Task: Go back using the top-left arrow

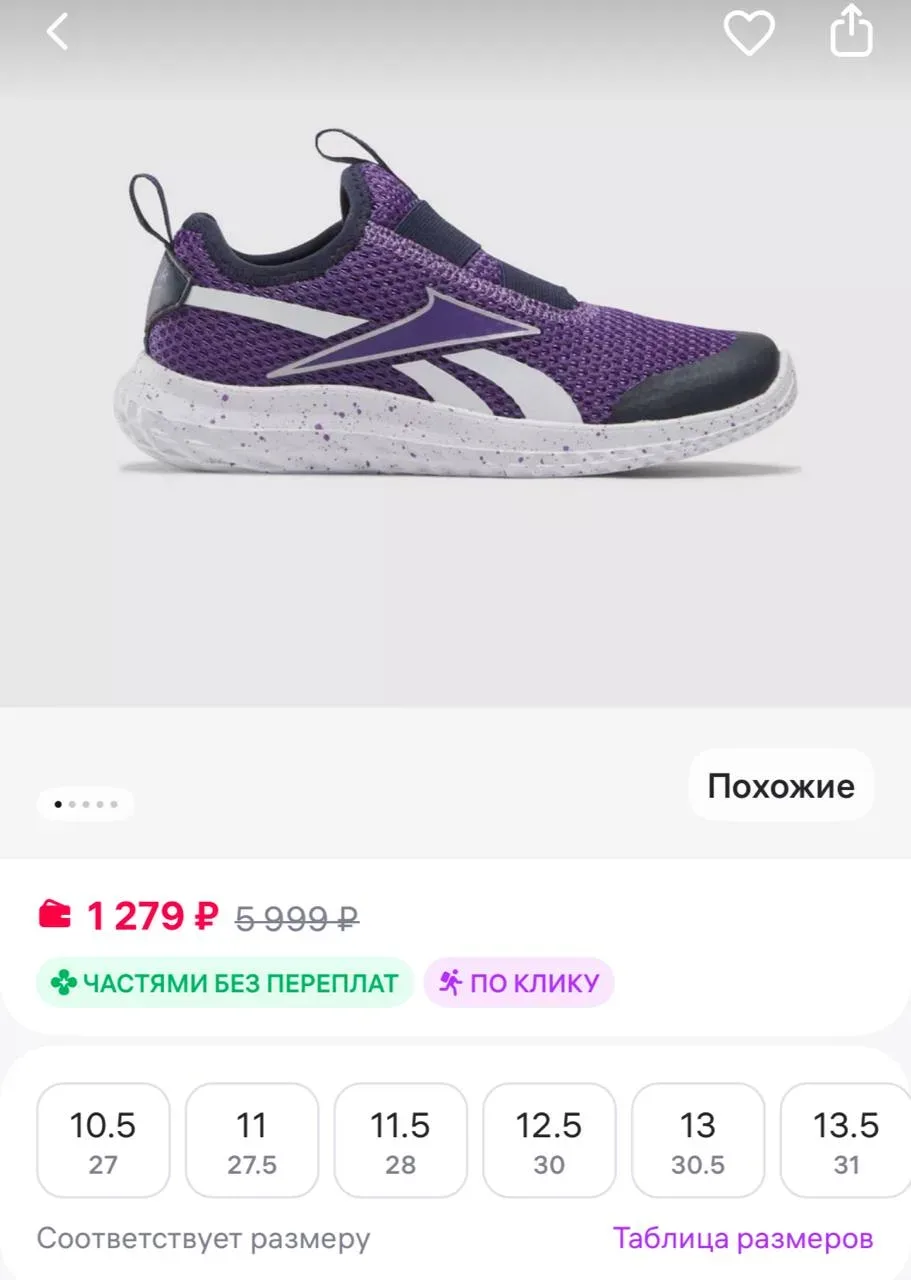Action: (58, 32)
